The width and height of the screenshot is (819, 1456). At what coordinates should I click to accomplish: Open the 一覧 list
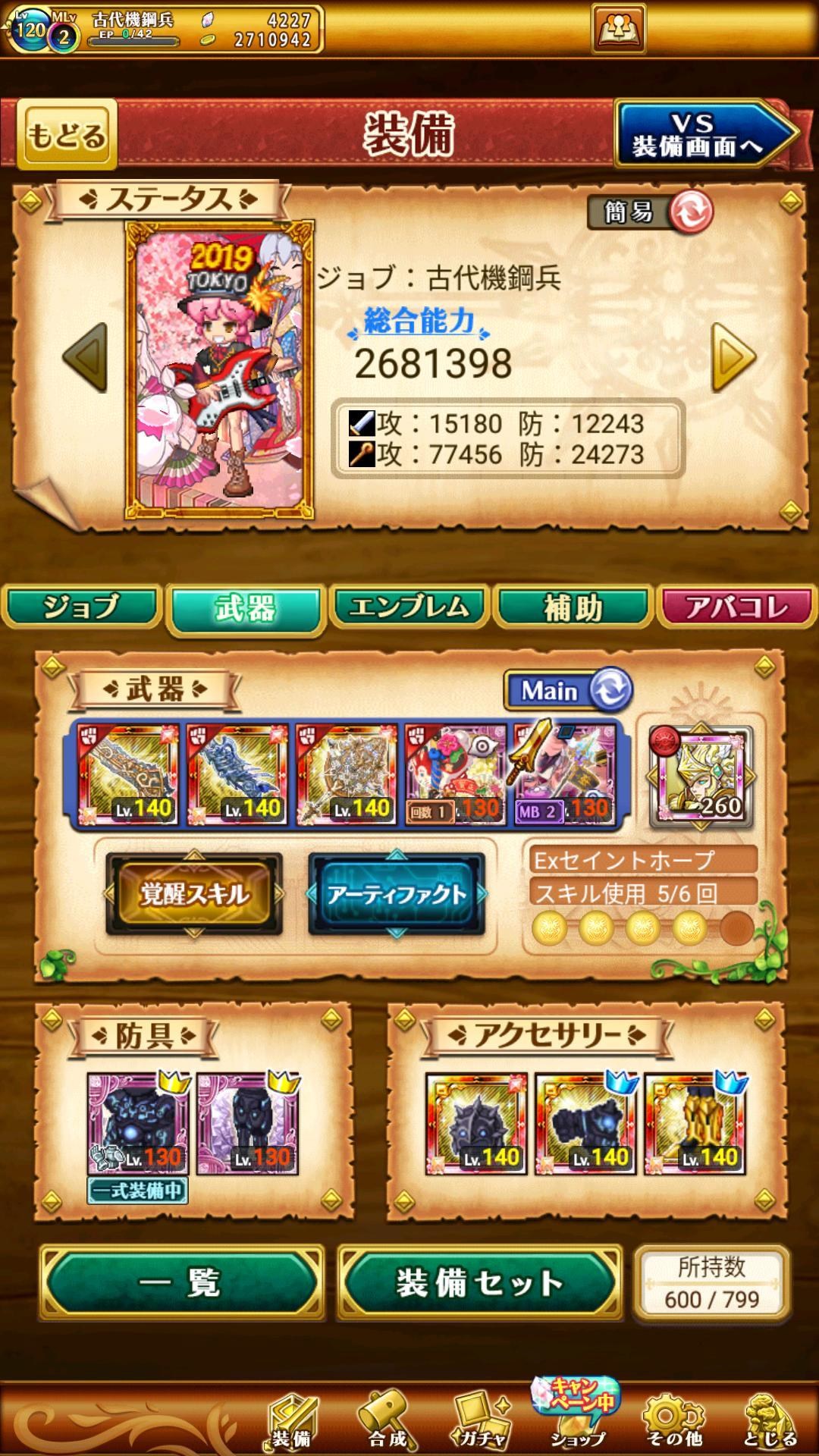click(x=182, y=1284)
